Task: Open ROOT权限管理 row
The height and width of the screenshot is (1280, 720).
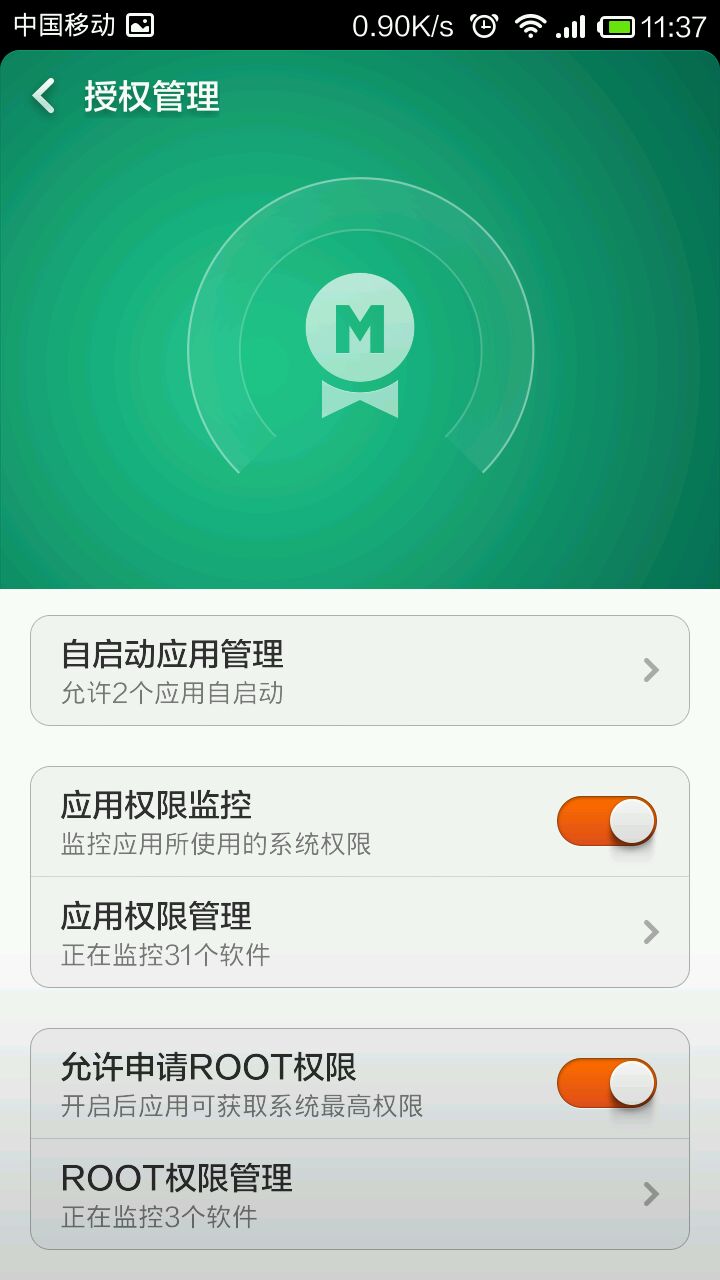Action: point(360,1194)
